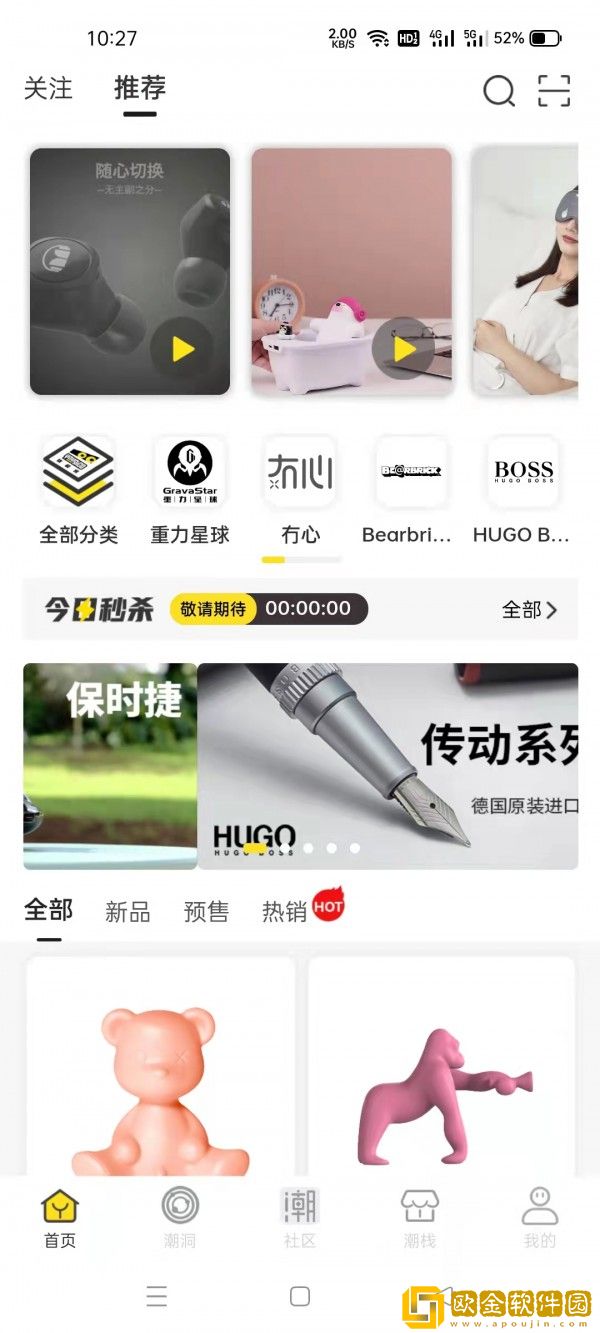Switch to the 关注 tab
This screenshot has width=600, height=1333.
(48, 89)
